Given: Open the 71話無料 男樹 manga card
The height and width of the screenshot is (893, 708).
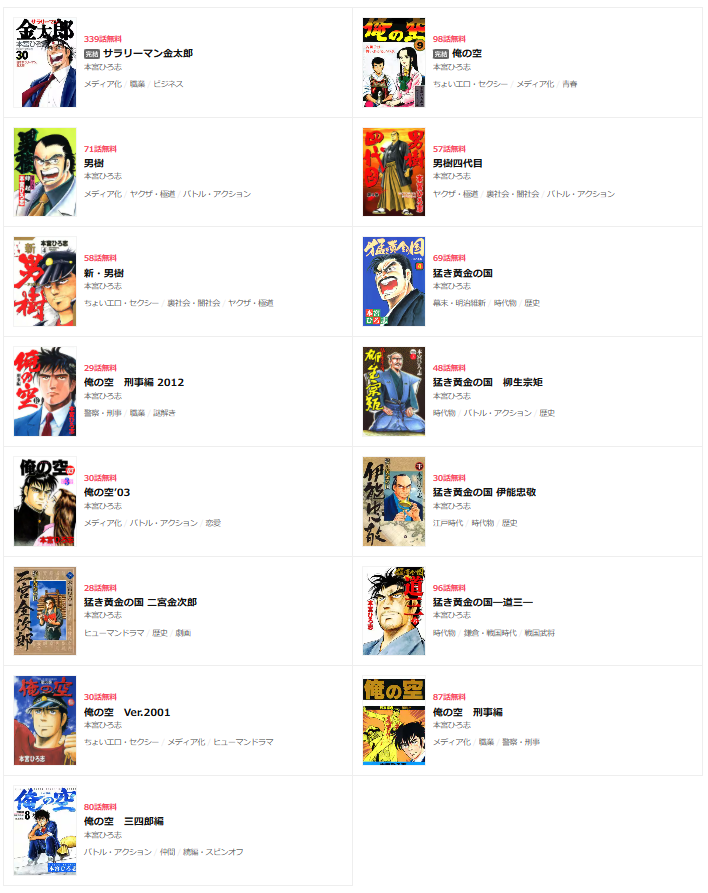Looking at the screenshot, I should pyautogui.click(x=93, y=163).
